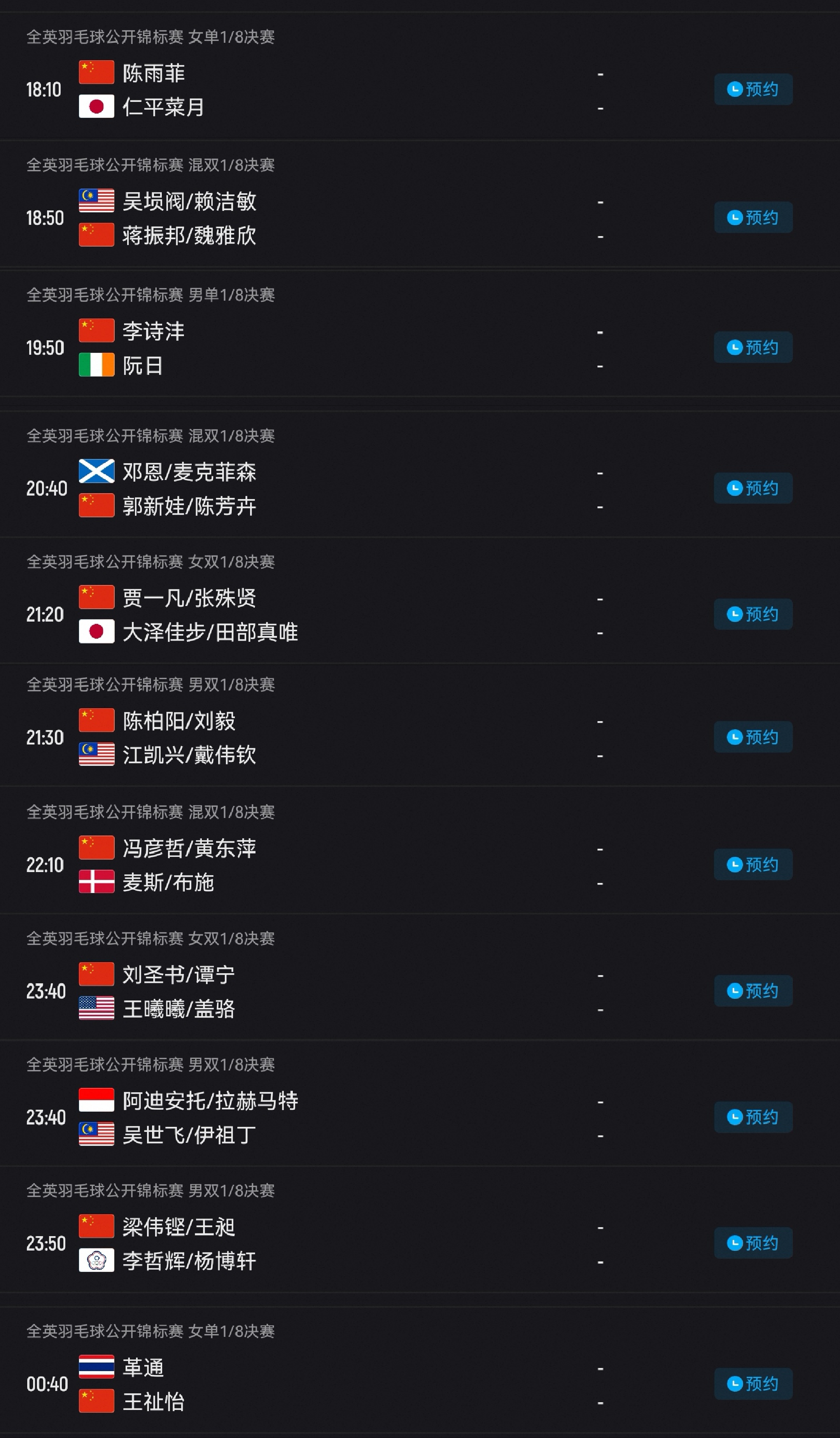Set reminder for 李诗沣 vs 阮日
Image resolution: width=840 pixels, height=1438 pixels.
(752, 347)
